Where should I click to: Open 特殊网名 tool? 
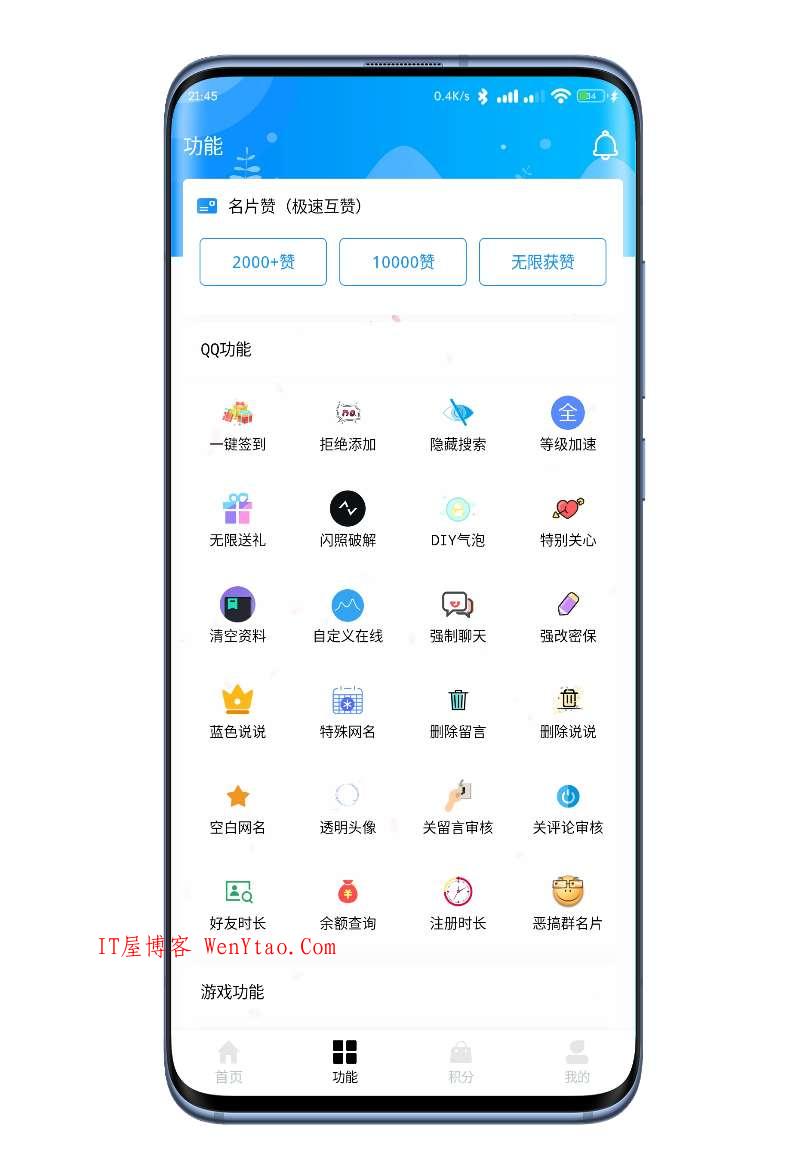click(348, 712)
